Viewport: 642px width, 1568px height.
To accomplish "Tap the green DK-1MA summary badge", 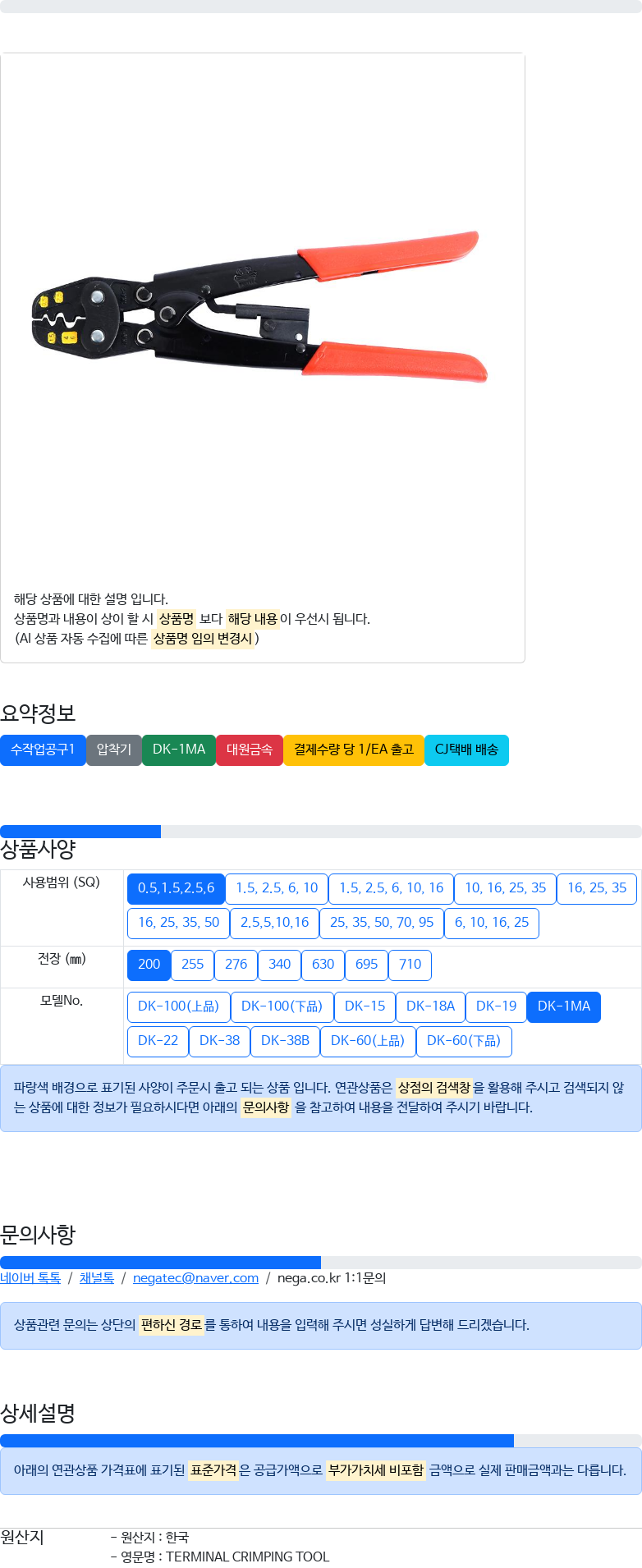I will point(179,750).
